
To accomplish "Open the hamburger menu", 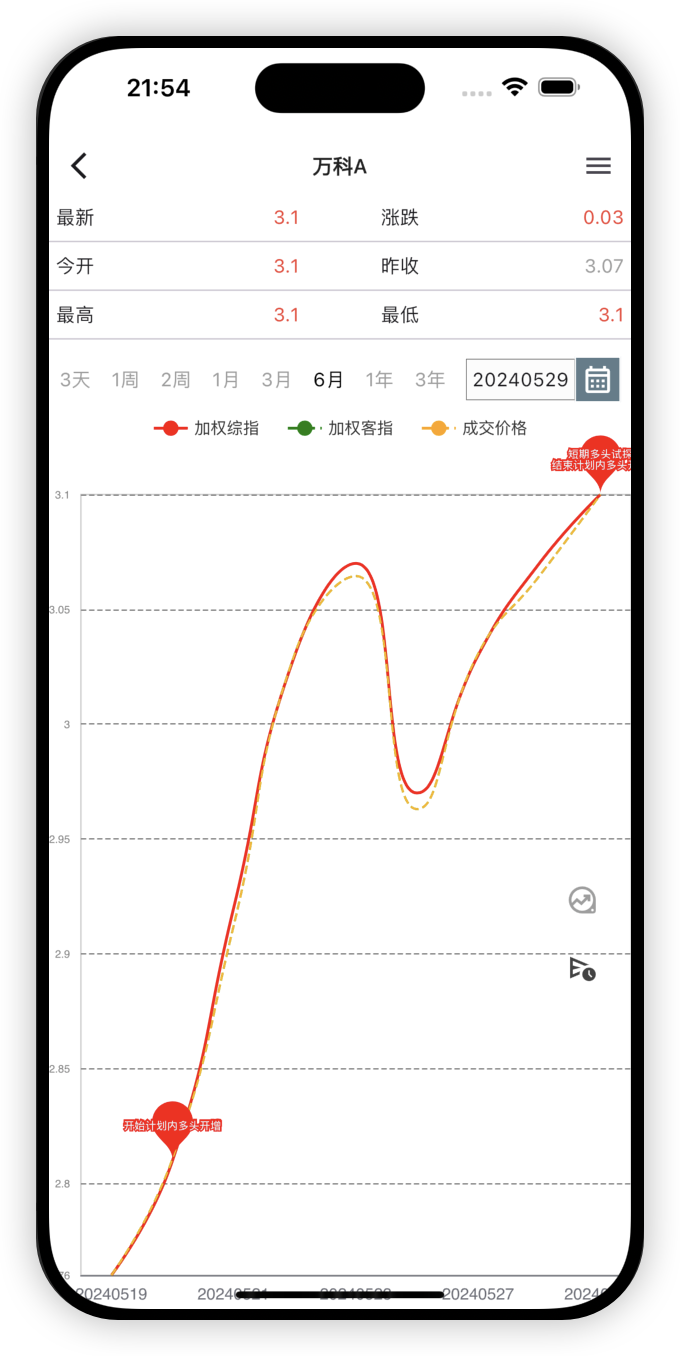I will click(x=598, y=166).
